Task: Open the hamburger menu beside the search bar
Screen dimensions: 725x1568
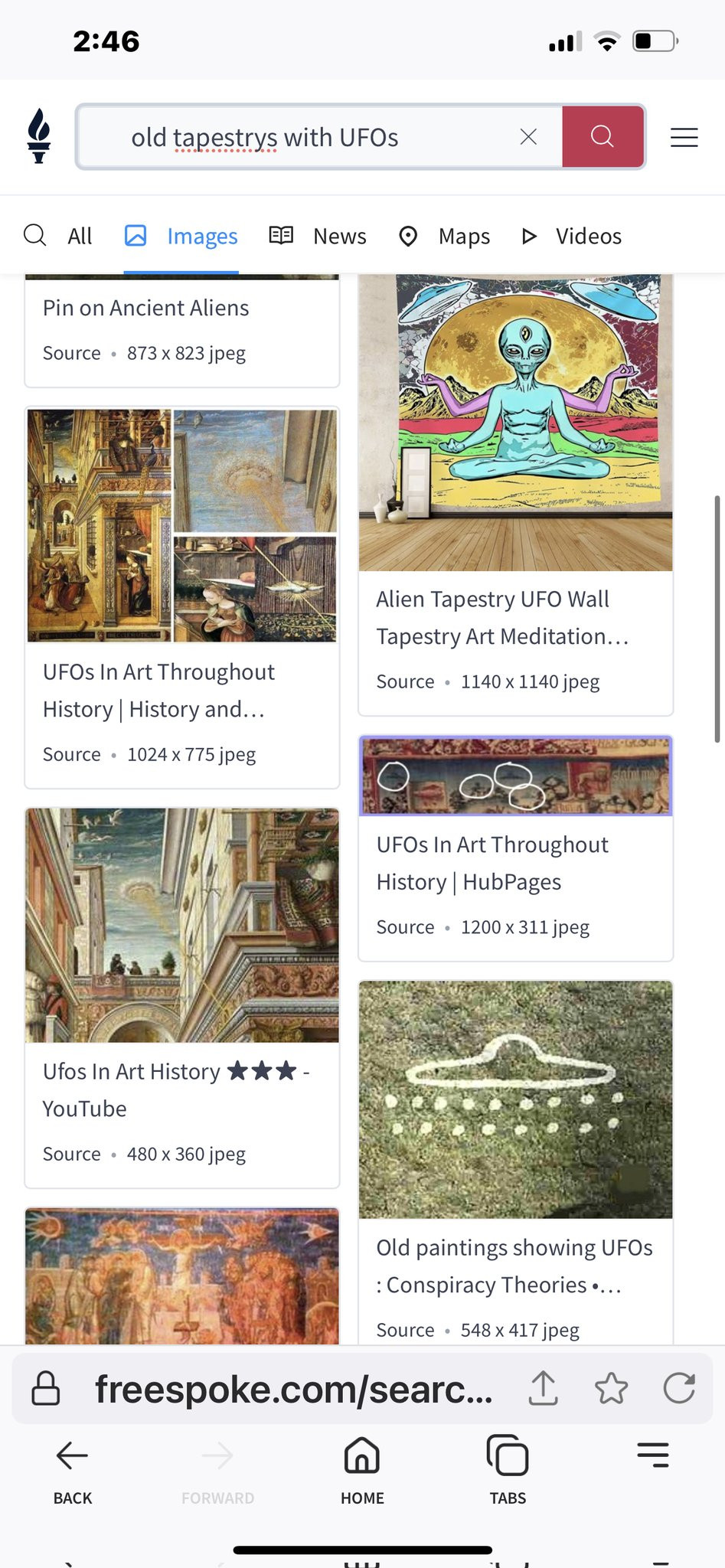Action: (x=684, y=138)
